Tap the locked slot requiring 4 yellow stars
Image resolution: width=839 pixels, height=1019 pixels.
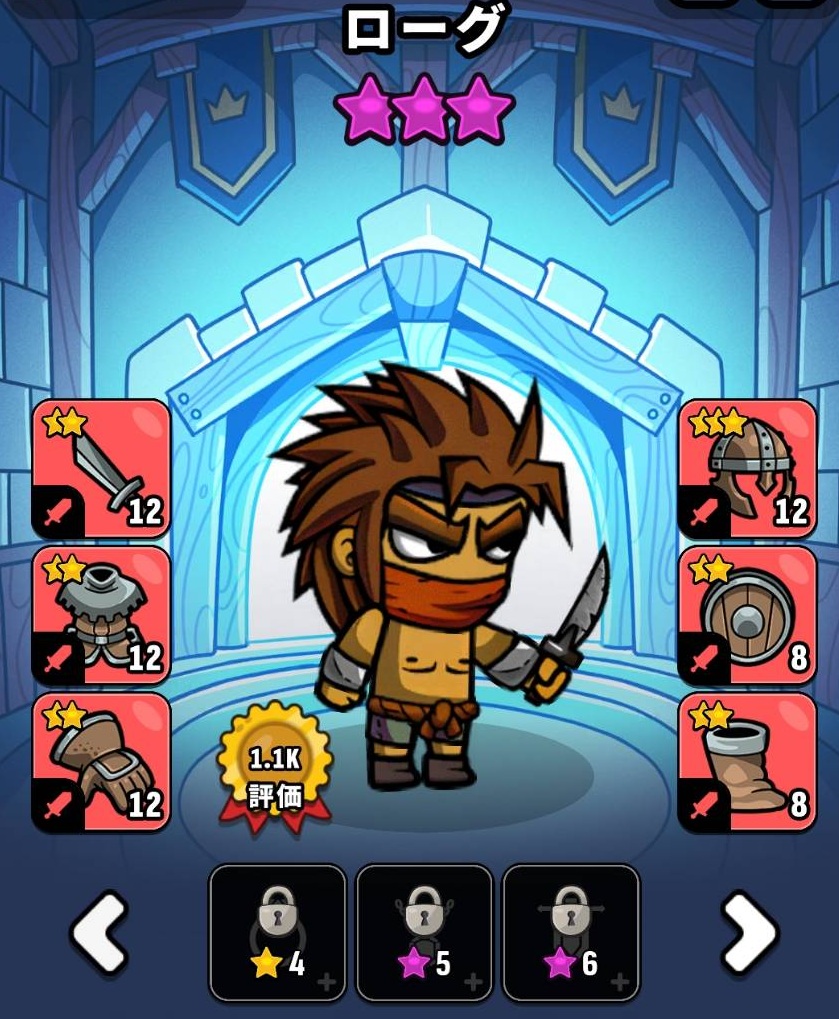[278, 932]
